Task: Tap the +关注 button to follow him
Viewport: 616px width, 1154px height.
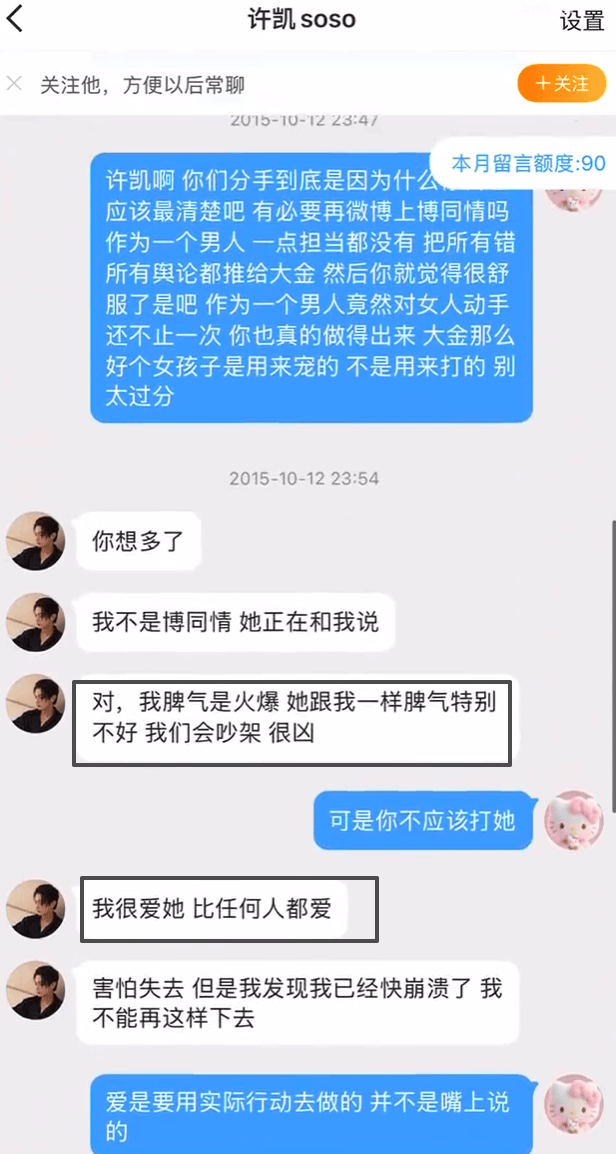Action: (561, 84)
